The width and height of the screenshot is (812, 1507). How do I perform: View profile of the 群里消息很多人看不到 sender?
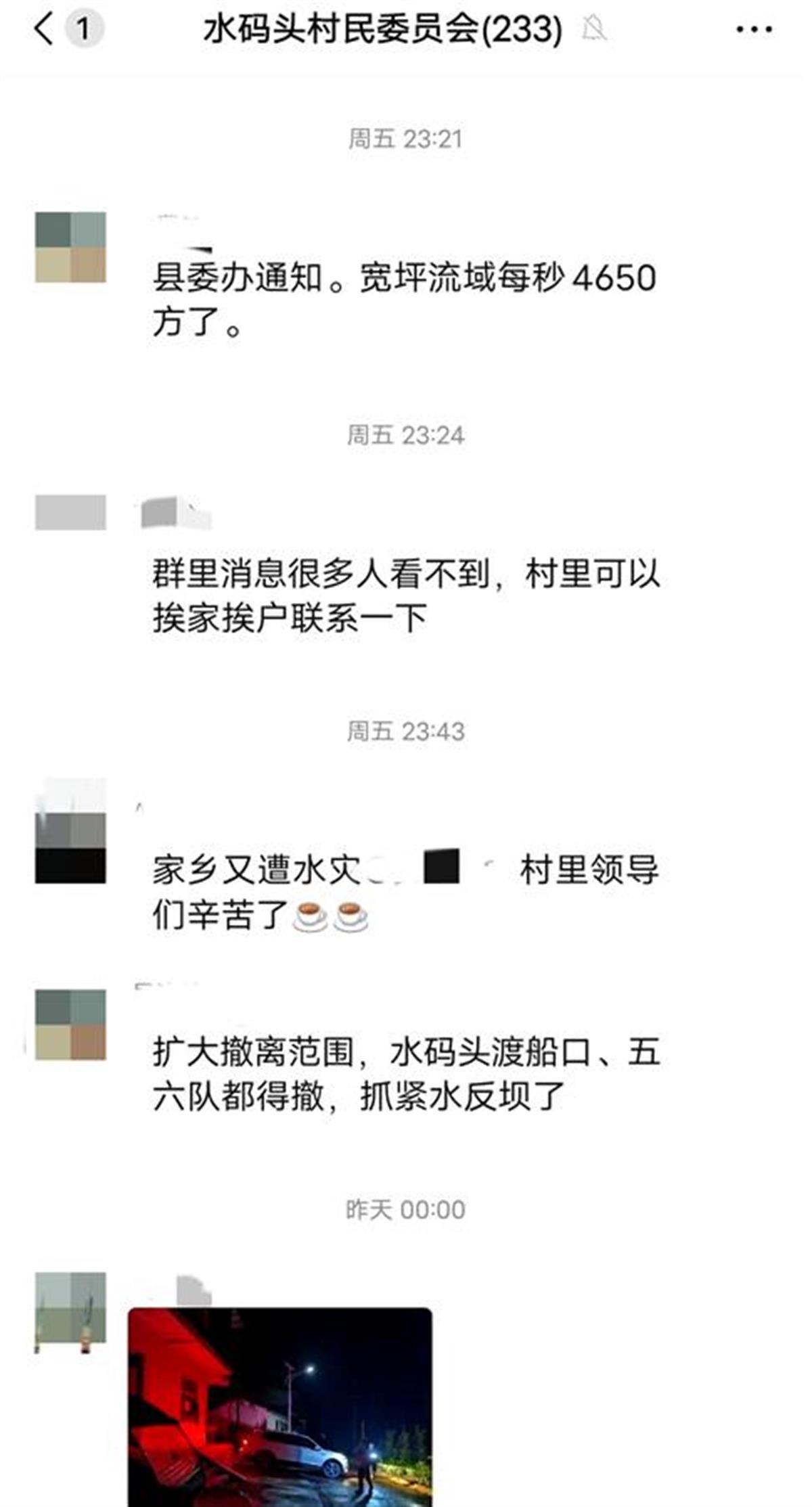pyautogui.click(x=70, y=512)
